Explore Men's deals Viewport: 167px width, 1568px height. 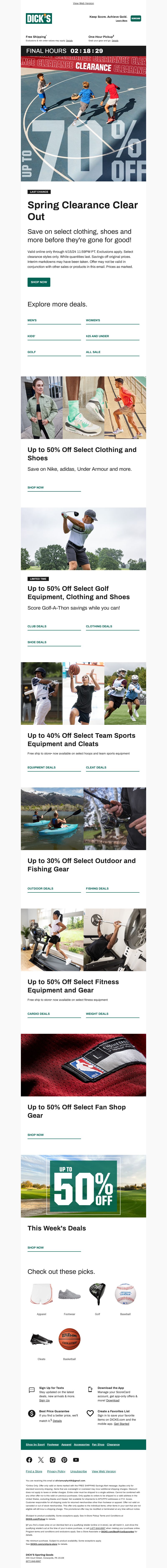[32, 320]
